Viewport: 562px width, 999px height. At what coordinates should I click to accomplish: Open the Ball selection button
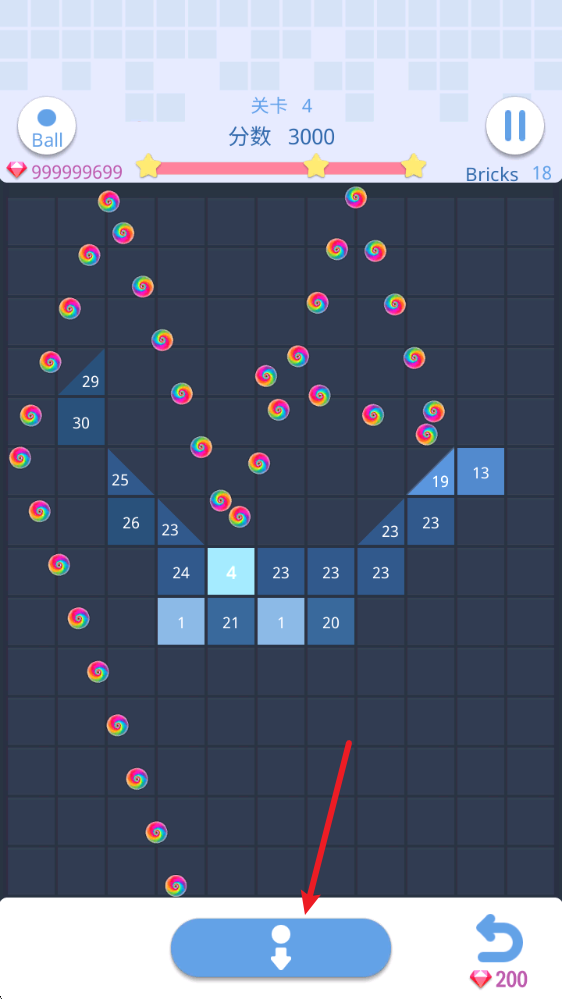47,127
